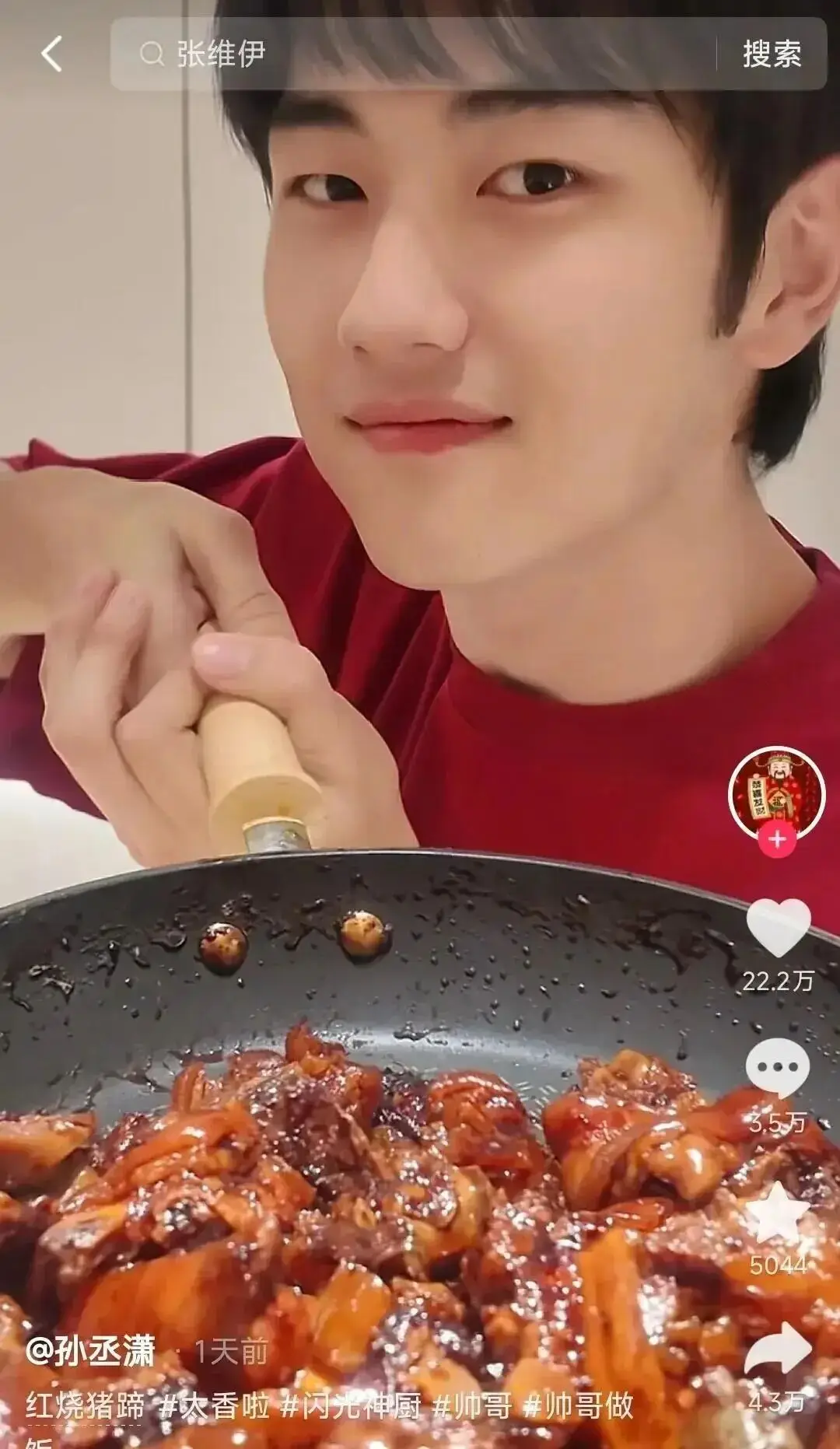Open the @孙丞潇 profile link
This screenshot has width=840, height=1449.
tap(91, 1352)
